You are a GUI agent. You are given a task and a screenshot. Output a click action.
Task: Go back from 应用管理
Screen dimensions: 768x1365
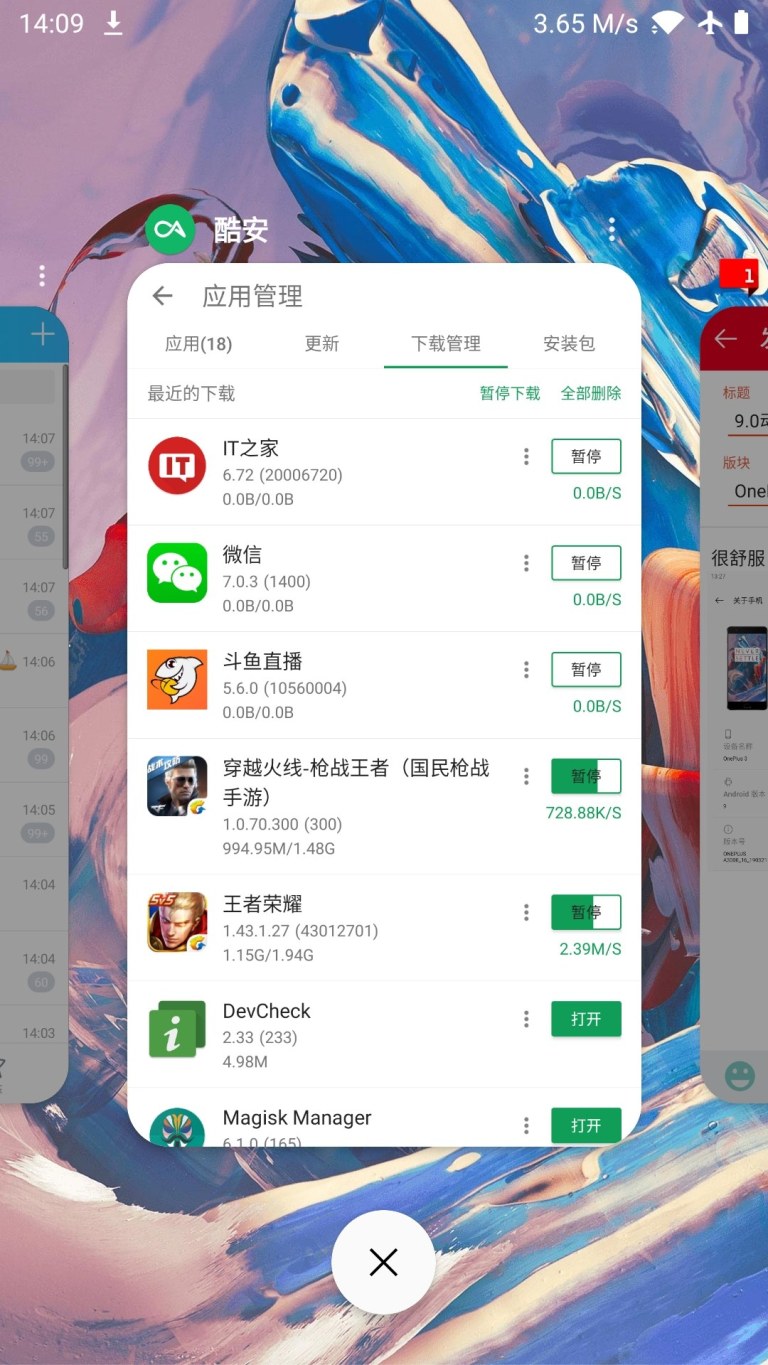coord(162,296)
